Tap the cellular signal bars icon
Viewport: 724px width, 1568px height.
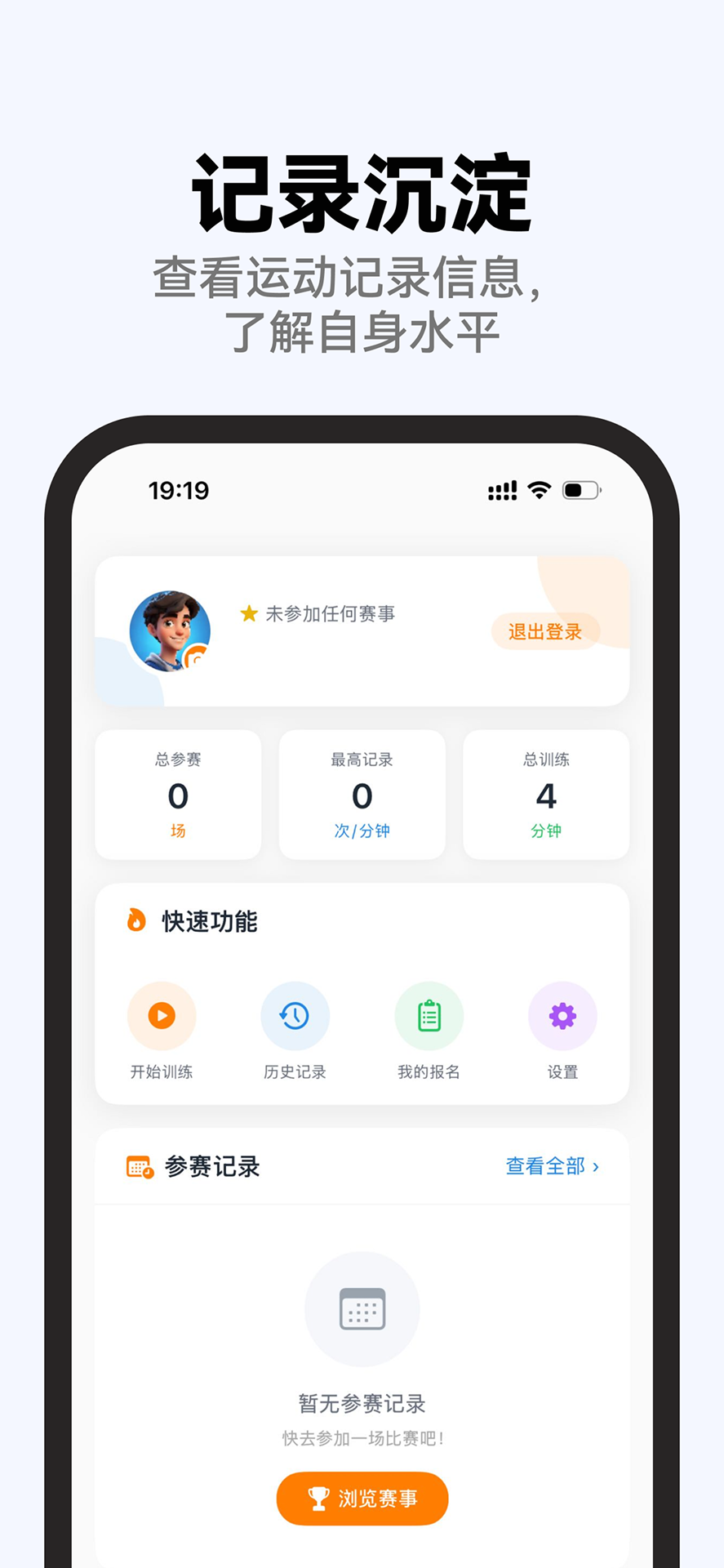point(502,490)
